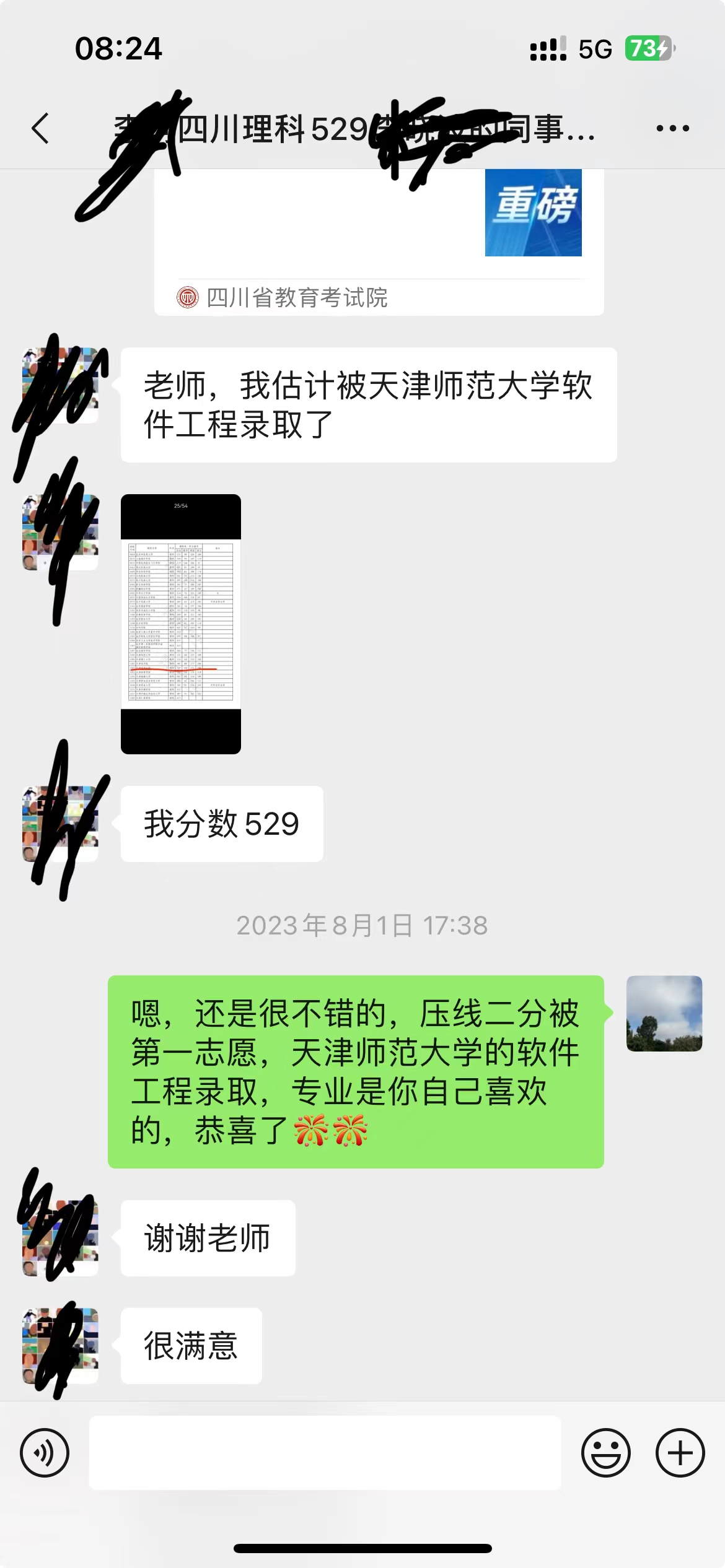Open the chat info overflow menu
Viewport: 725px width, 1568px height.
coord(672,129)
